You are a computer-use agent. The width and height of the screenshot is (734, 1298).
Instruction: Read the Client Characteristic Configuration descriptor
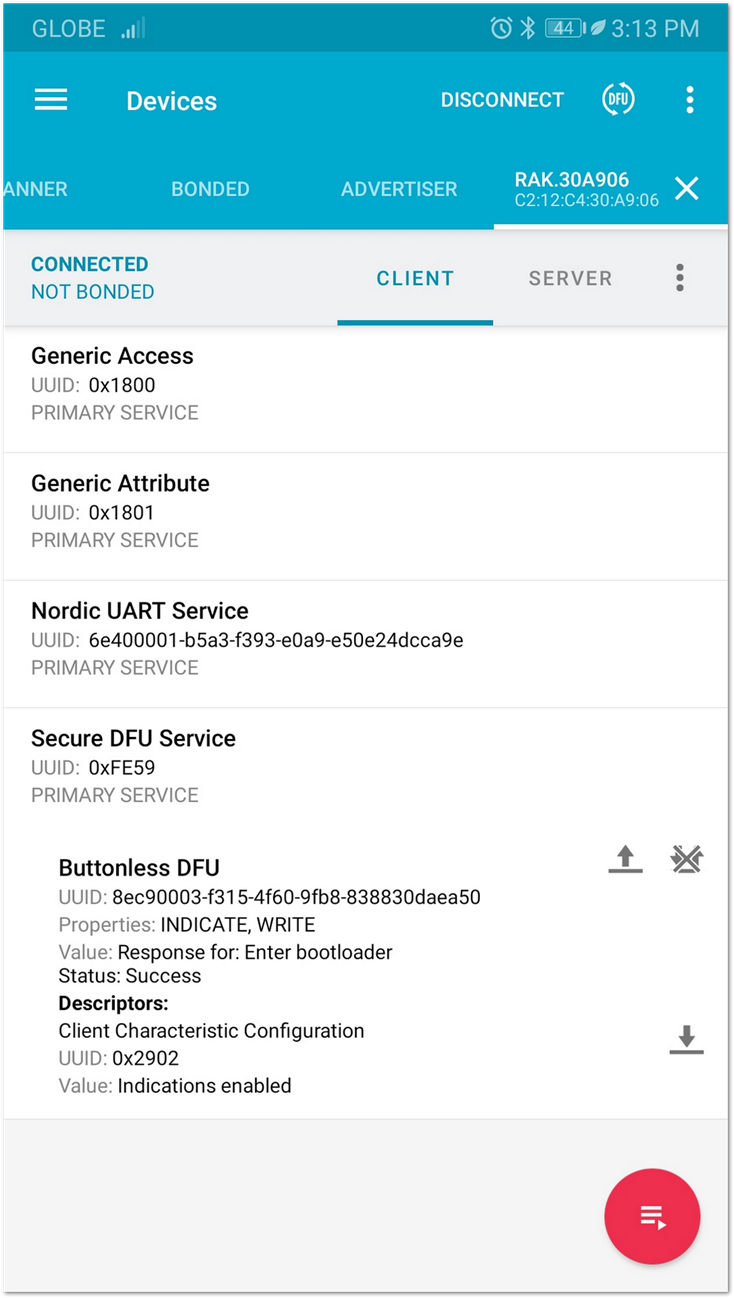click(686, 1040)
